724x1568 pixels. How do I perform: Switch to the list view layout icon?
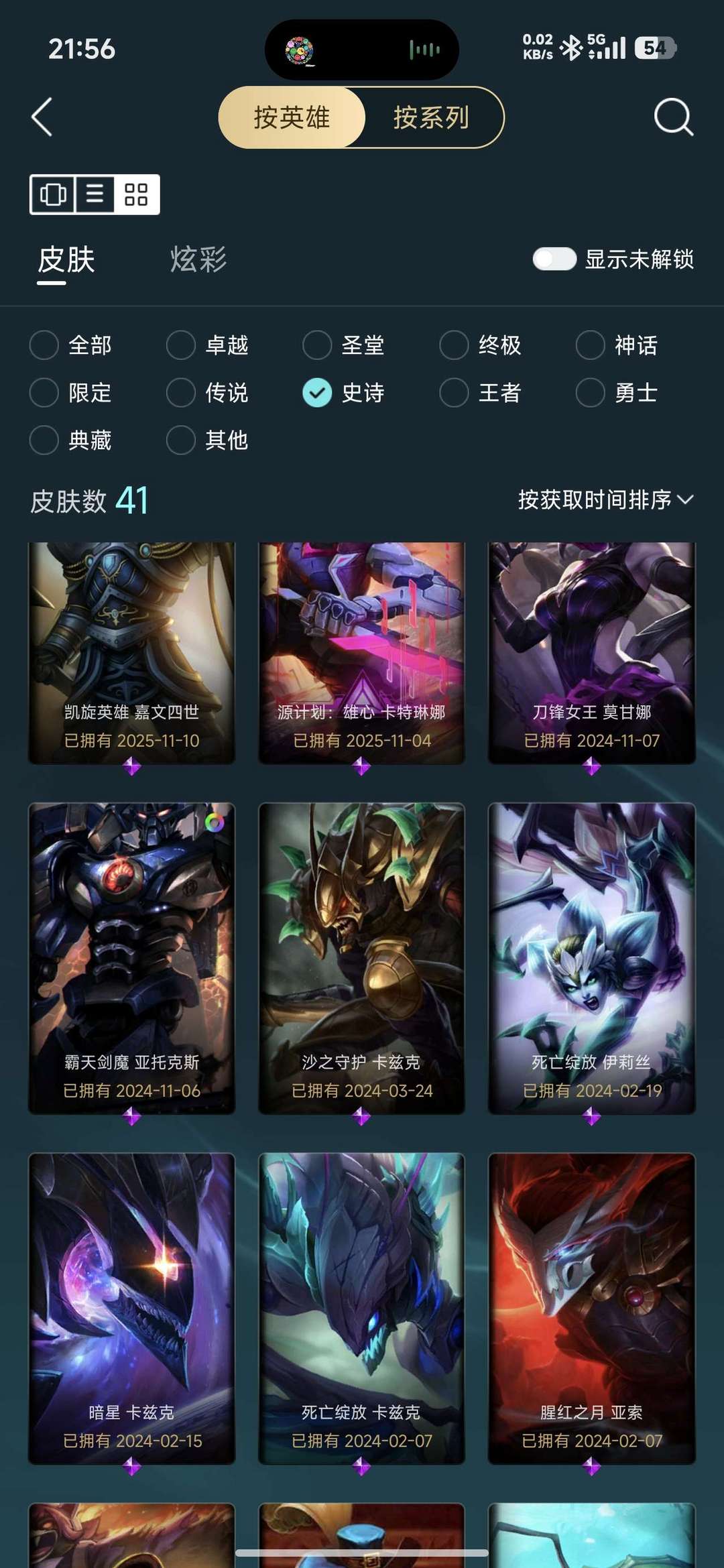pos(95,194)
